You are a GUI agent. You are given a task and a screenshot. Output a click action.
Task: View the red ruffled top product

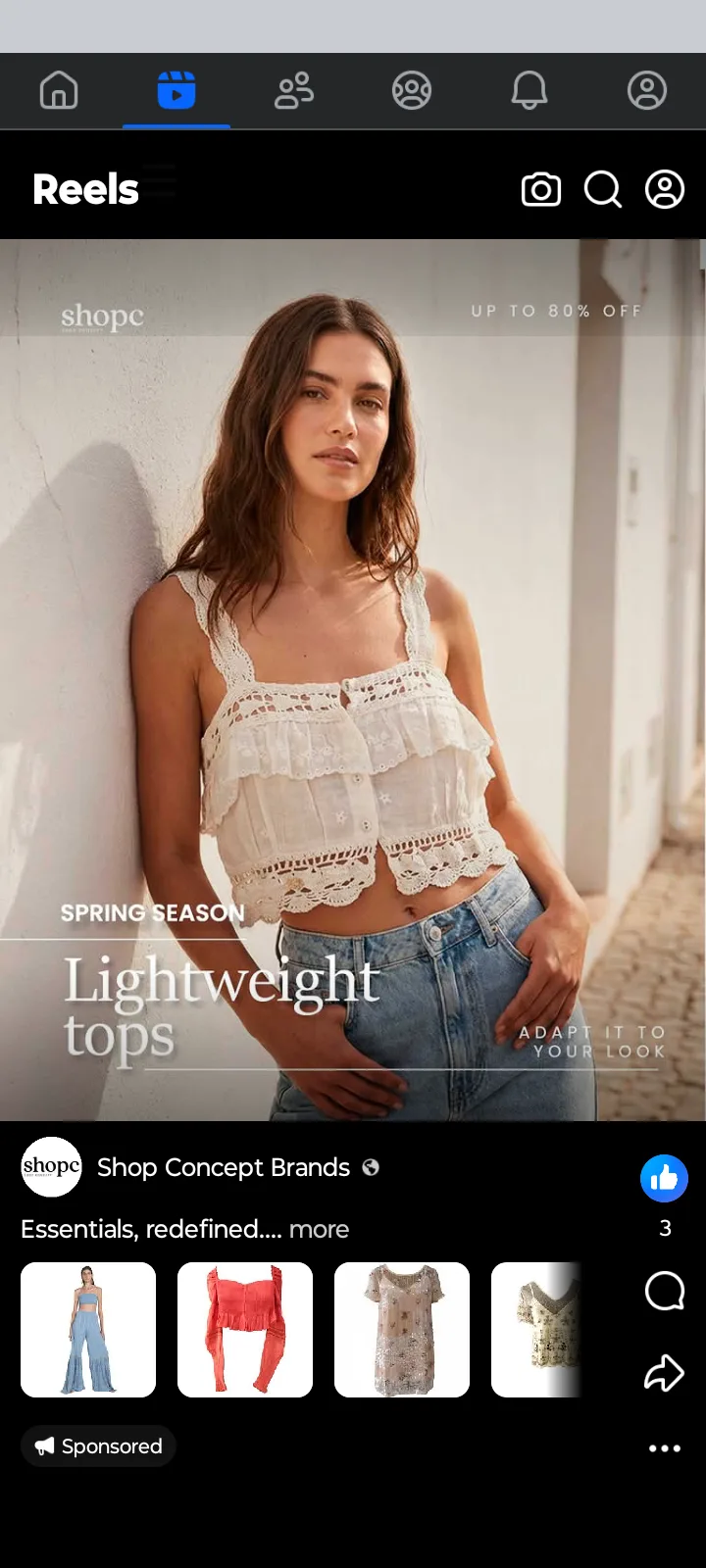[x=245, y=1330]
